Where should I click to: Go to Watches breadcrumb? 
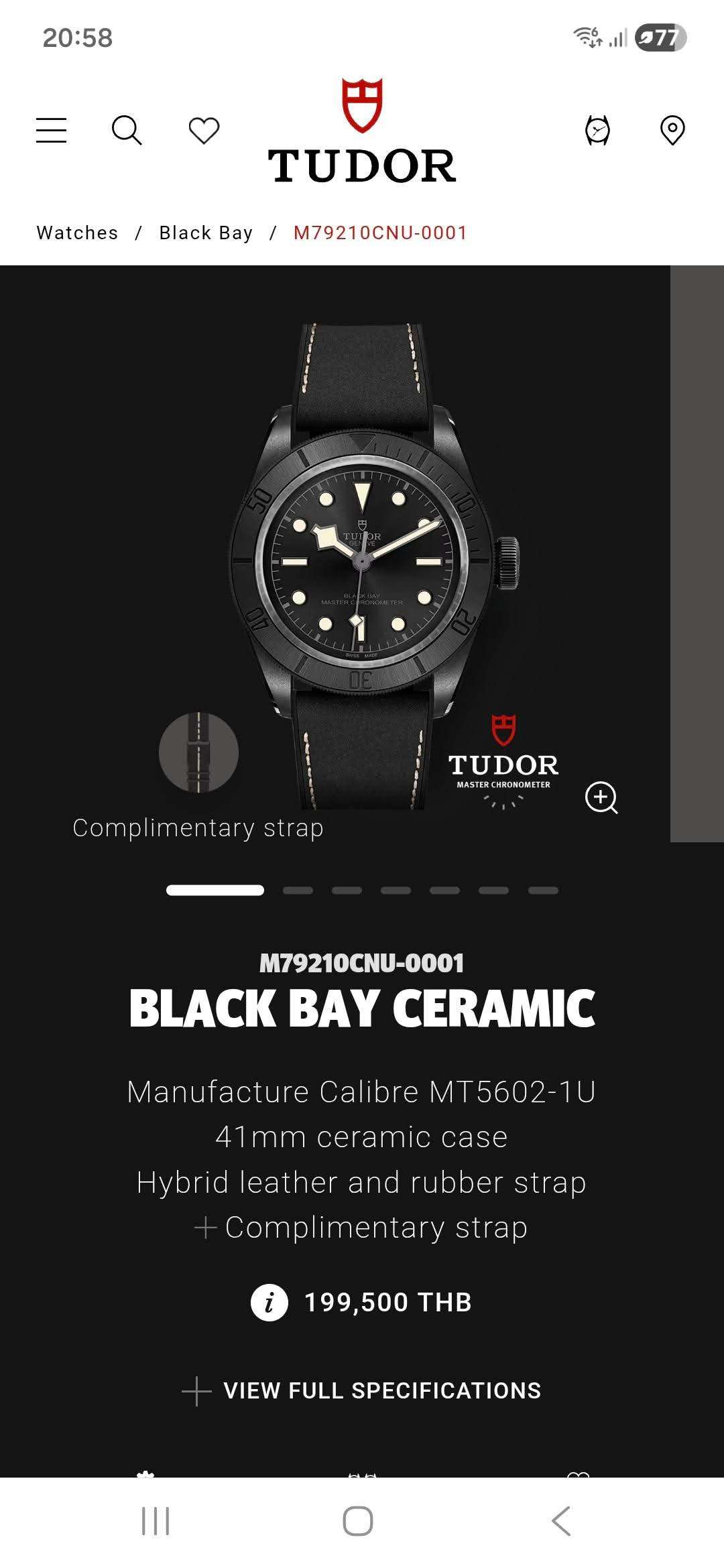tap(77, 233)
